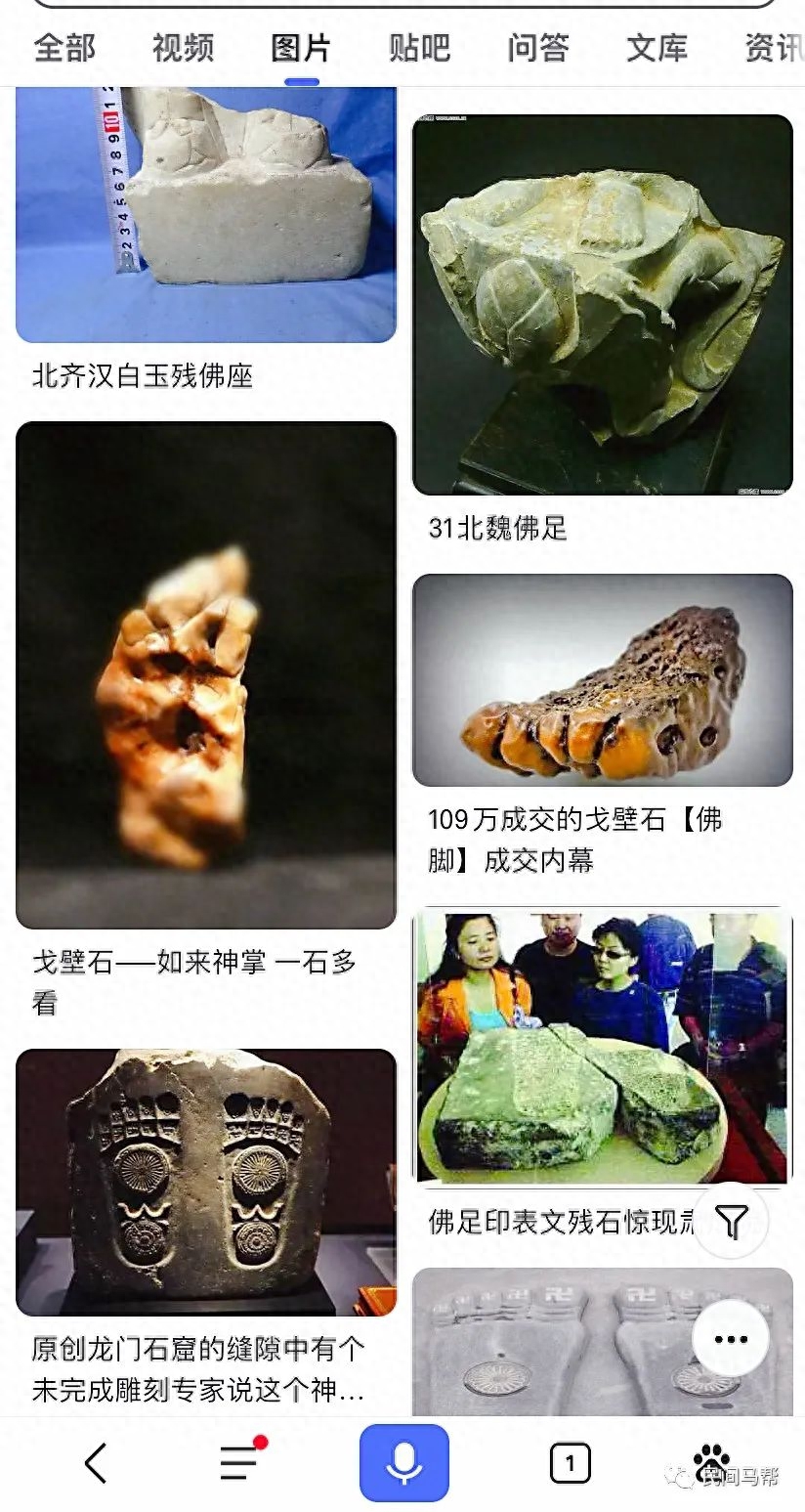
Task: Open the 109万成交的戈壁石佛脚 image
Action: (602, 679)
